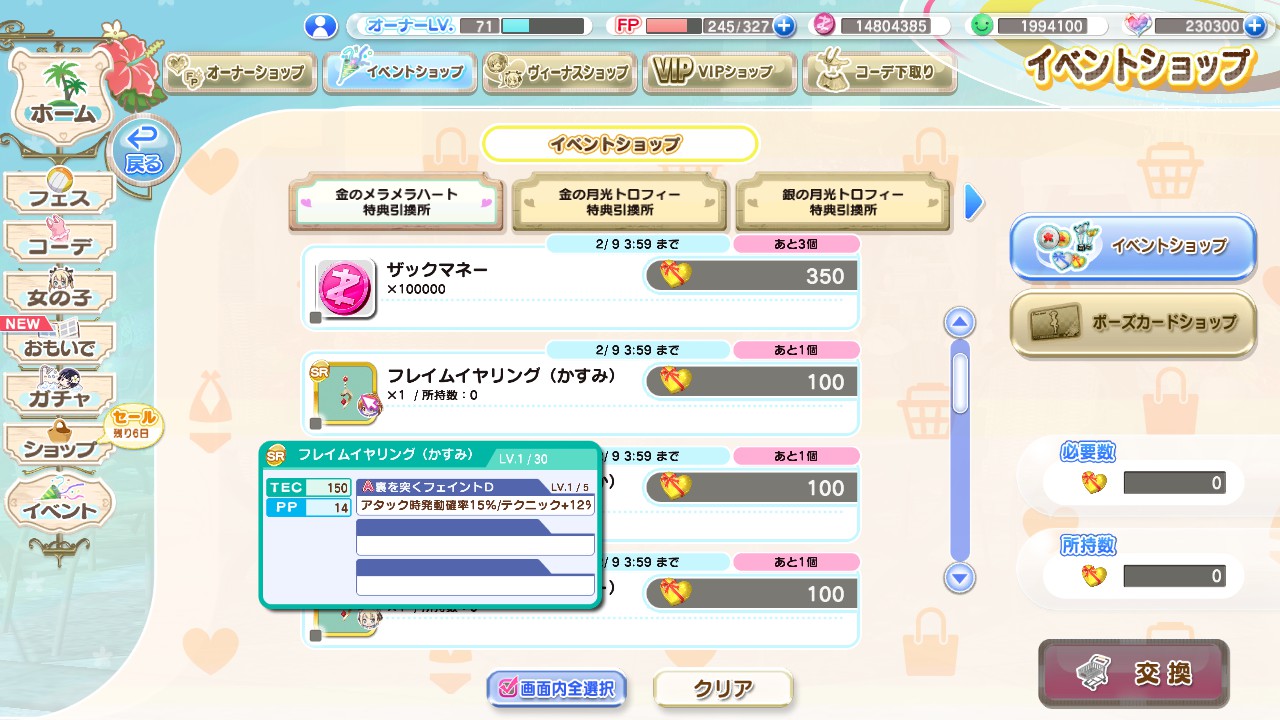
Task: Select the ザックマネー ×100000 item
Action: pos(580,287)
